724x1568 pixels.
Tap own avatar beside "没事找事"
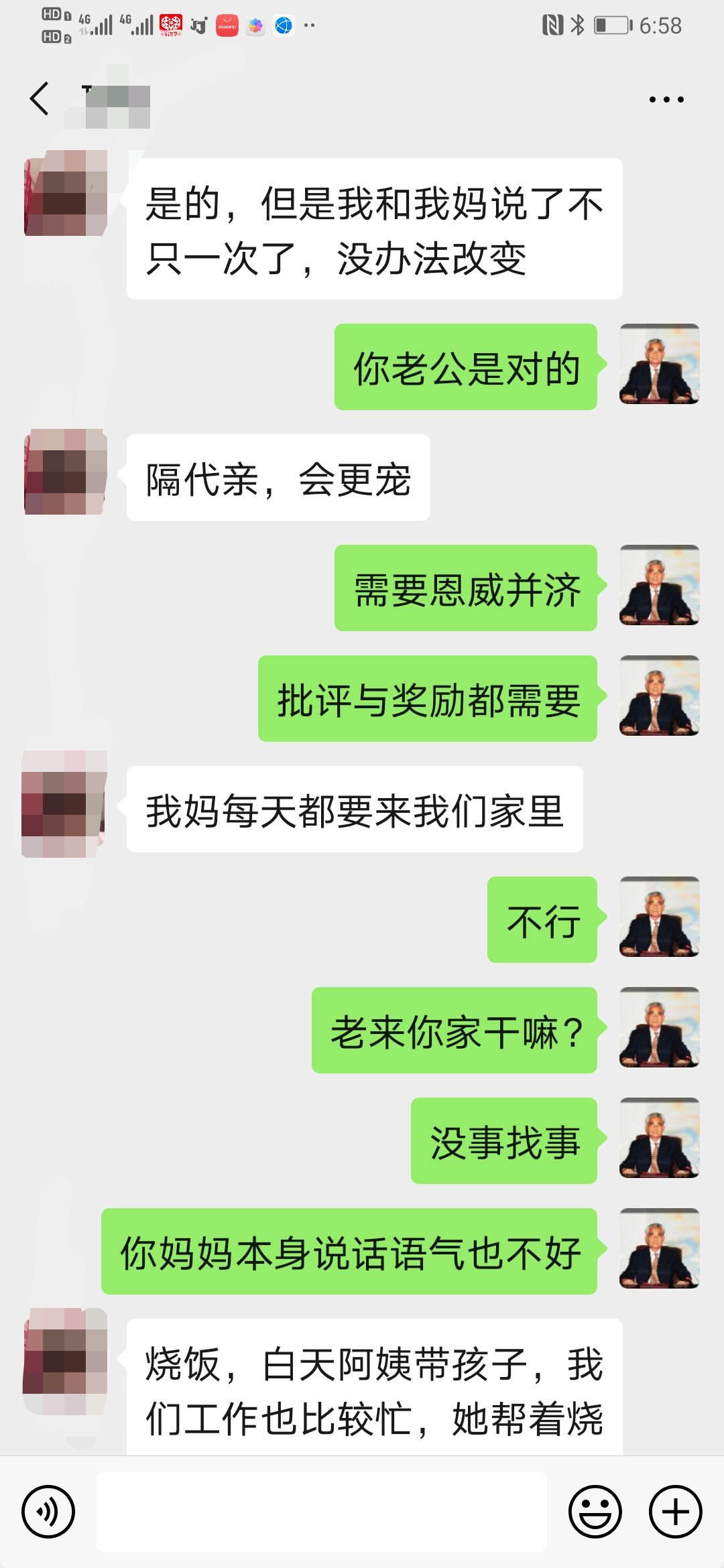[x=659, y=1138]
